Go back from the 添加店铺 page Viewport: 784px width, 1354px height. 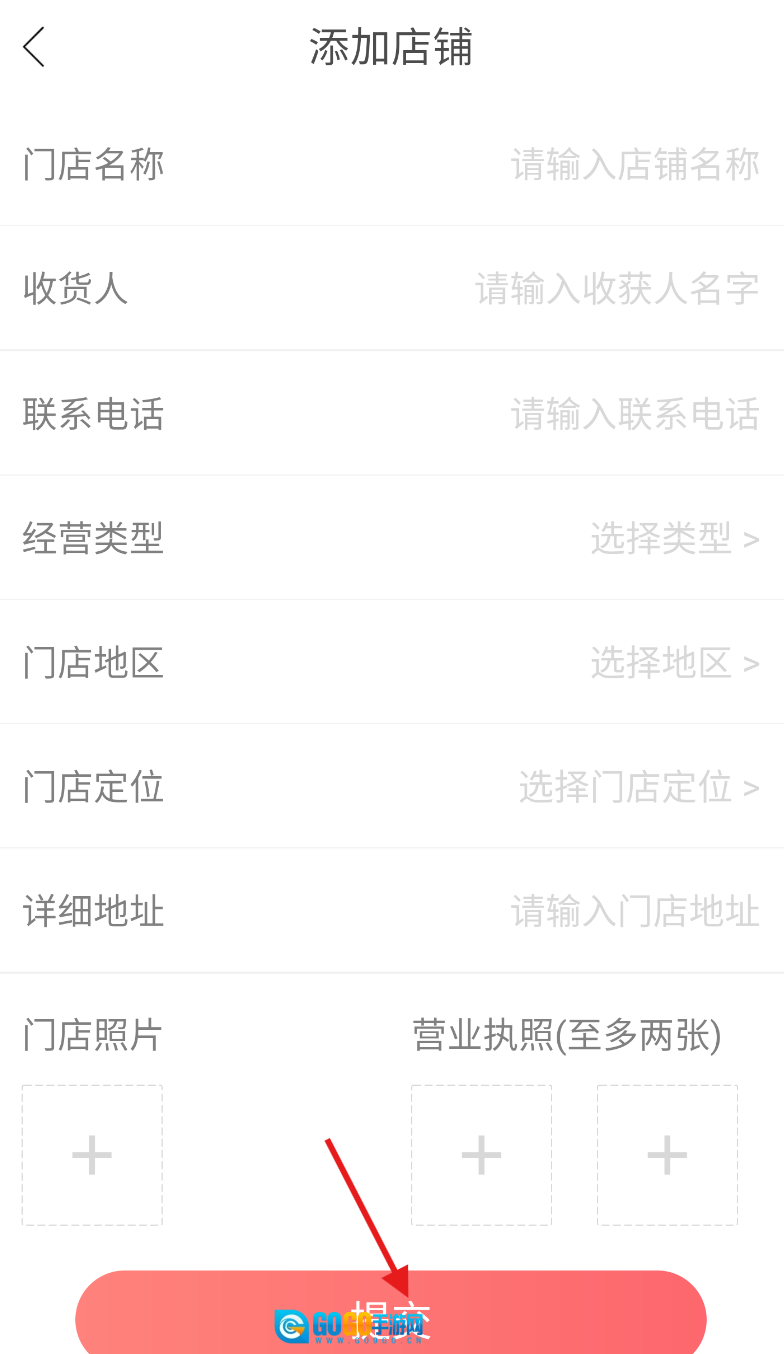pos(34,47)
